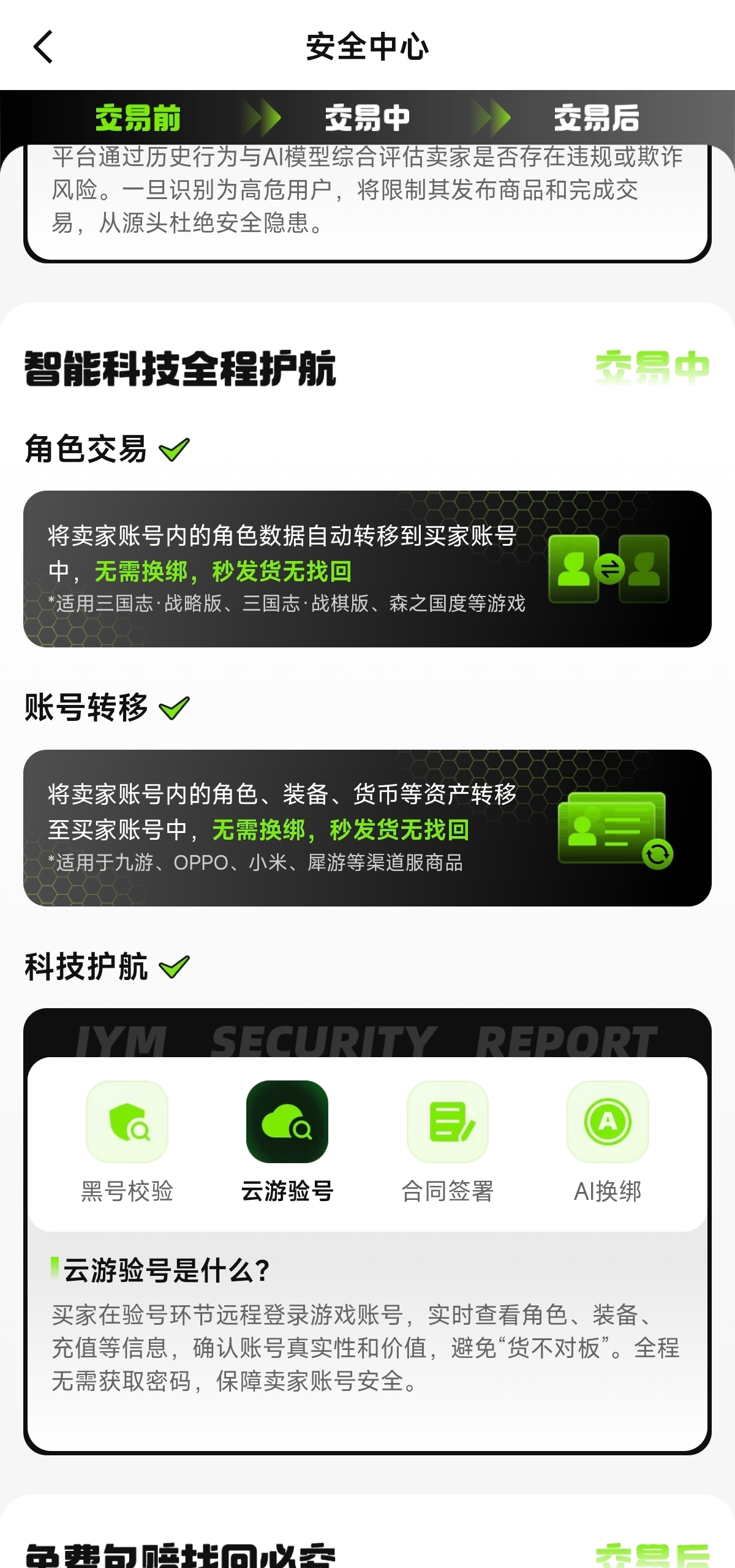Go back from 安全中心
This screenshot has width=735, height=1568.
click(x=43, y=47)
